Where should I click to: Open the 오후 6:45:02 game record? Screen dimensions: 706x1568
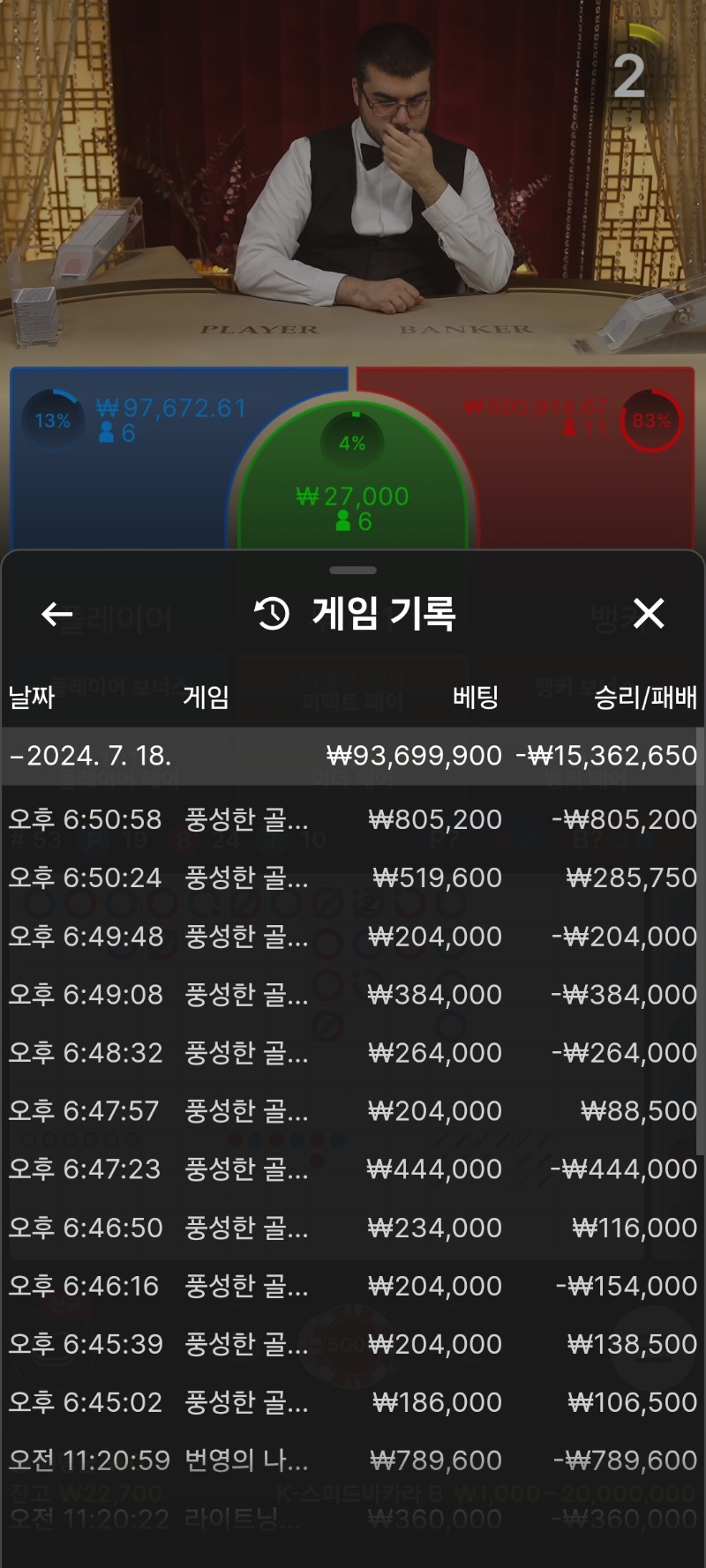[x=353, y=1401]
